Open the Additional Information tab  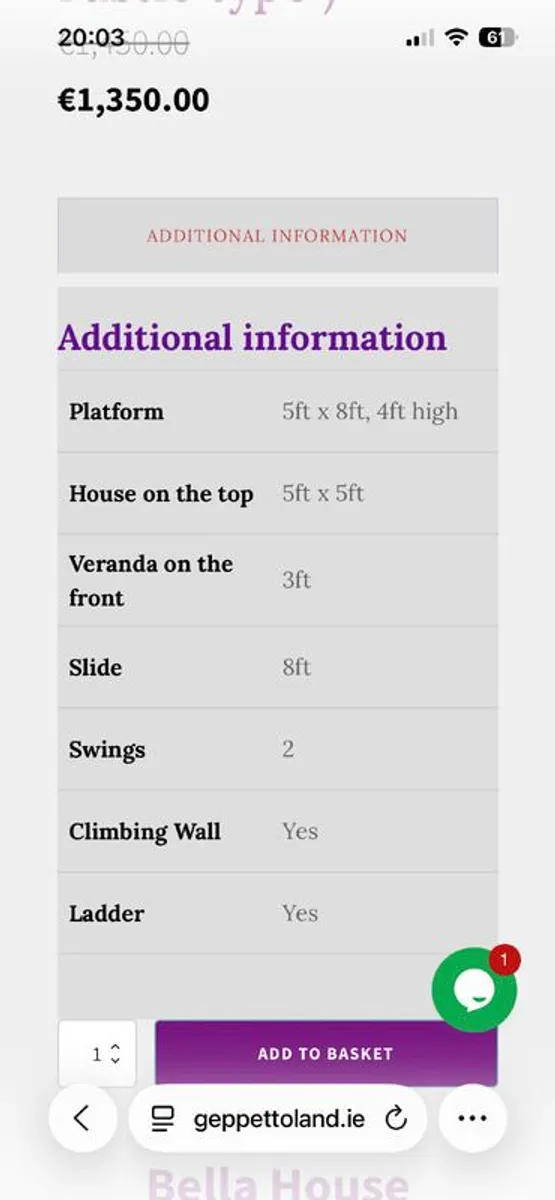pos(277,236)
